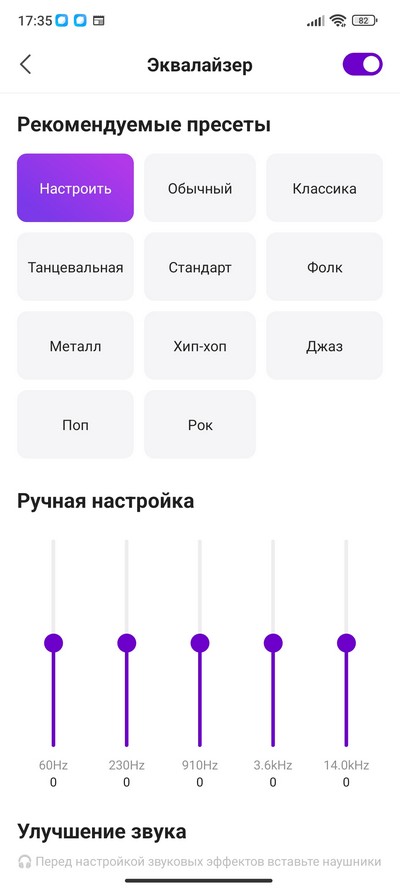Tap the Поп preset
Screen dimensions: 400x889
click(75, 424)
